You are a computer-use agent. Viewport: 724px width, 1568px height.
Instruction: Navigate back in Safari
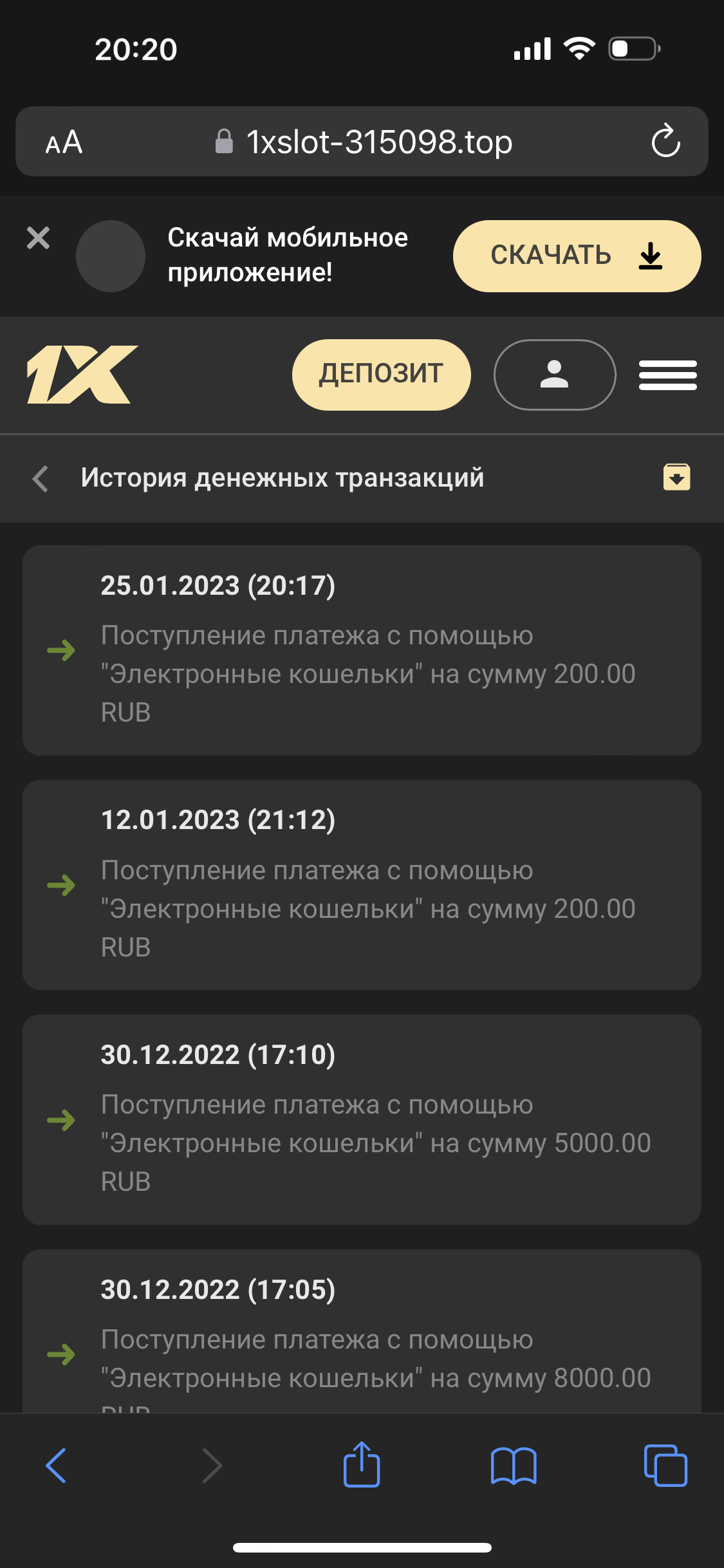coord(57,1466)
